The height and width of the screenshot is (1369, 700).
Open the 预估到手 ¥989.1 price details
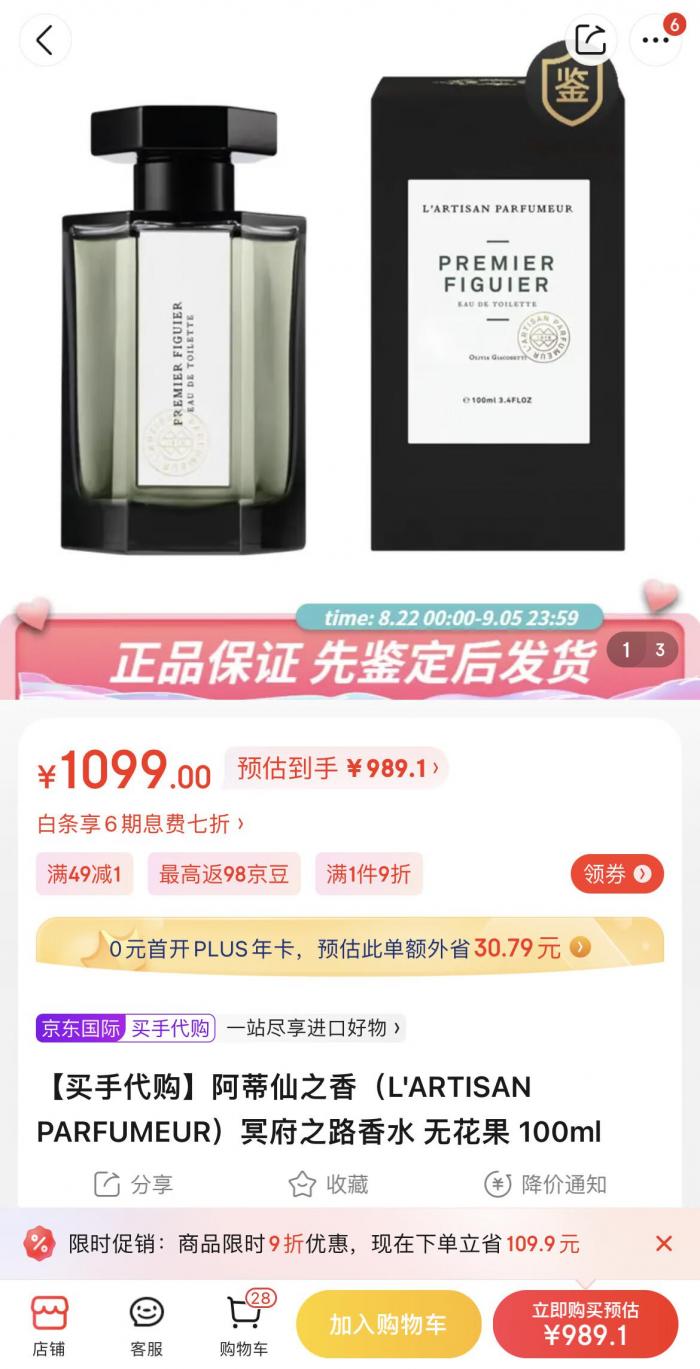point(337,768)
